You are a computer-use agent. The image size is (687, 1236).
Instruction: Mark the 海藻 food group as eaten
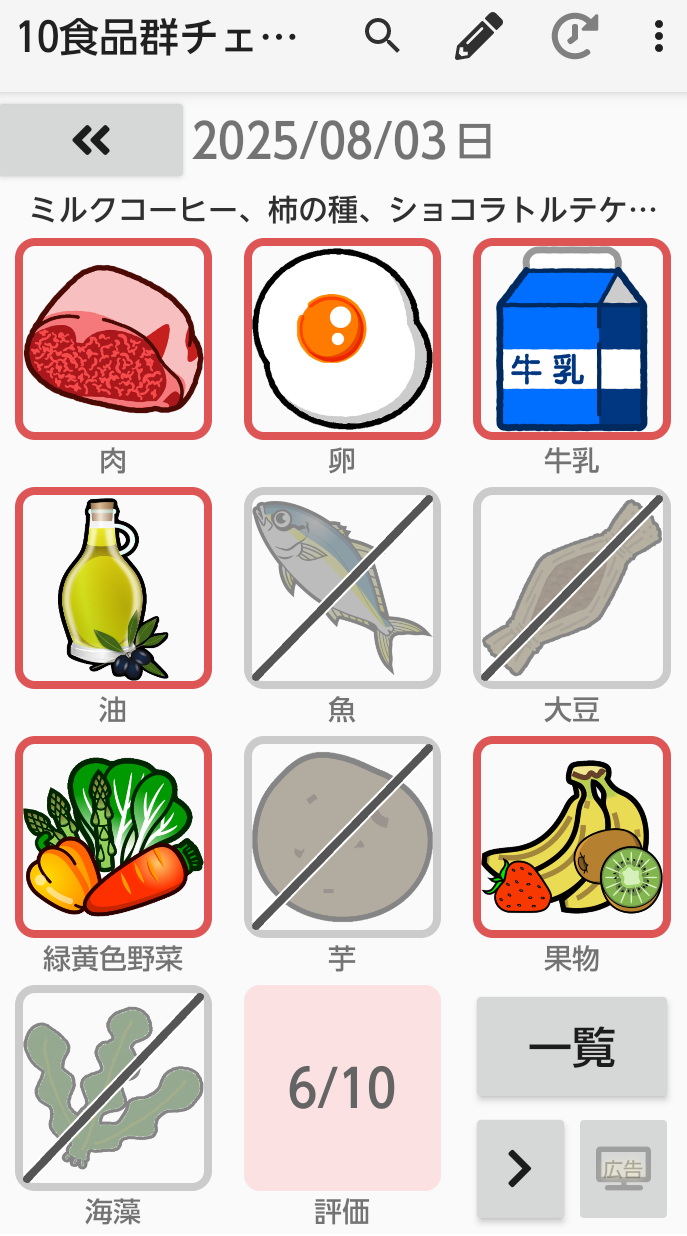click(x=113, y=1087)
